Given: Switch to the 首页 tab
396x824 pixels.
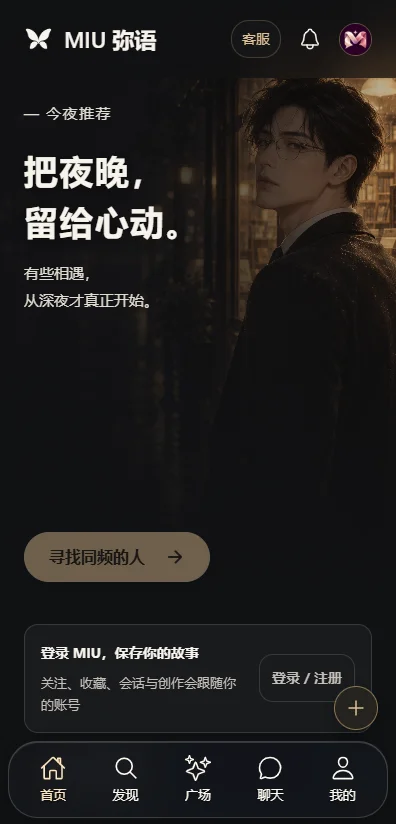Looking at the screenshot, I should [53, 779].
